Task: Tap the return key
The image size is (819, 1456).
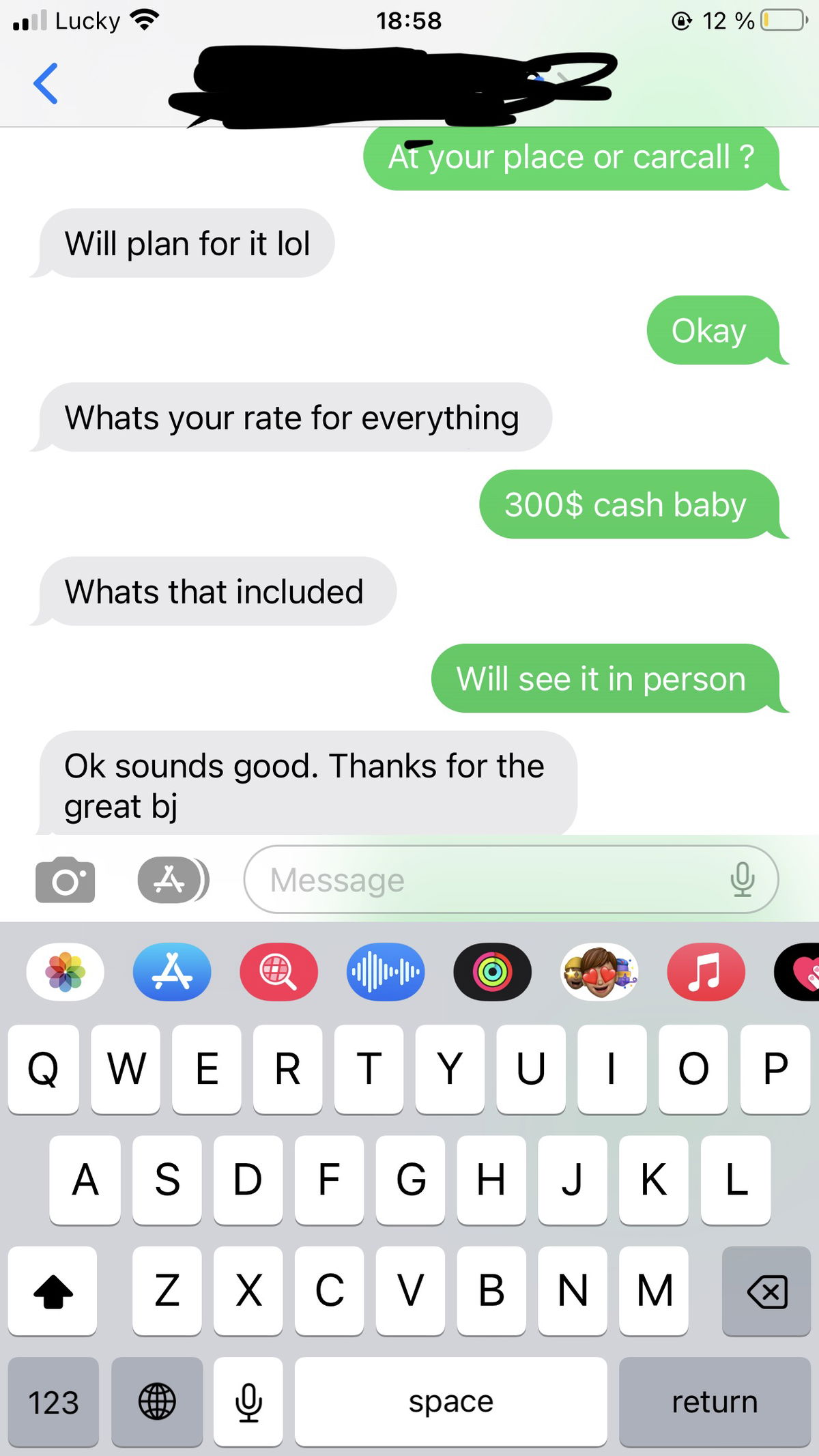Action: tap(715, 1401)
